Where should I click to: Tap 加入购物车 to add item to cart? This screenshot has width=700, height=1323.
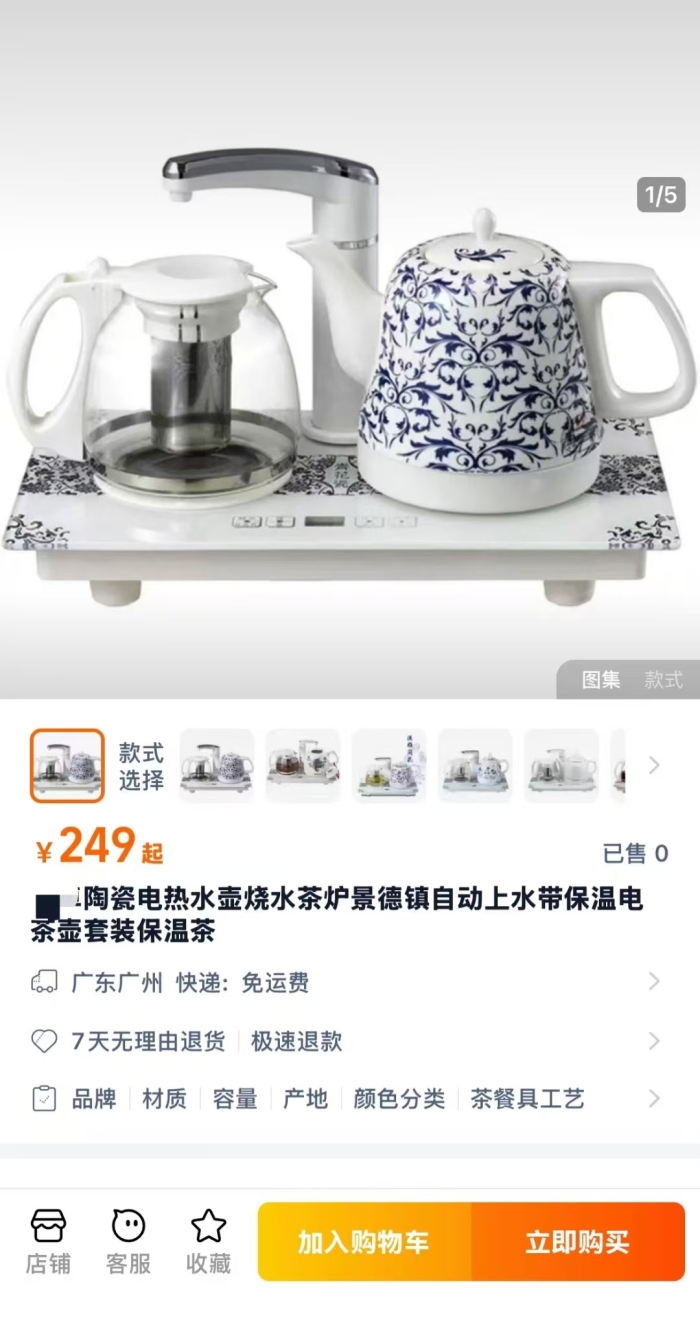(x=364, y=1242)
